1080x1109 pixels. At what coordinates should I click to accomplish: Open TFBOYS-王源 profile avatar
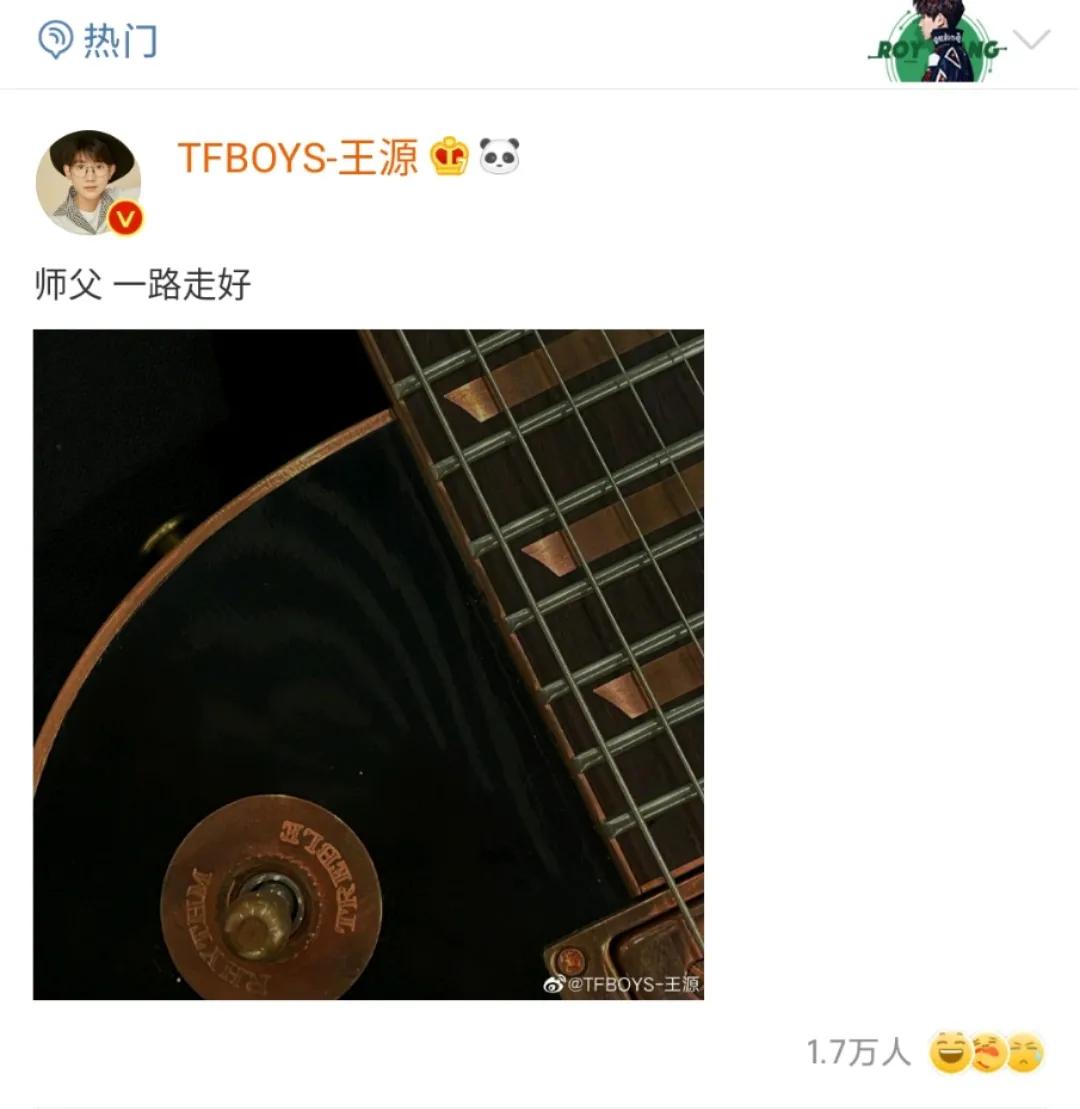point(88,183)
